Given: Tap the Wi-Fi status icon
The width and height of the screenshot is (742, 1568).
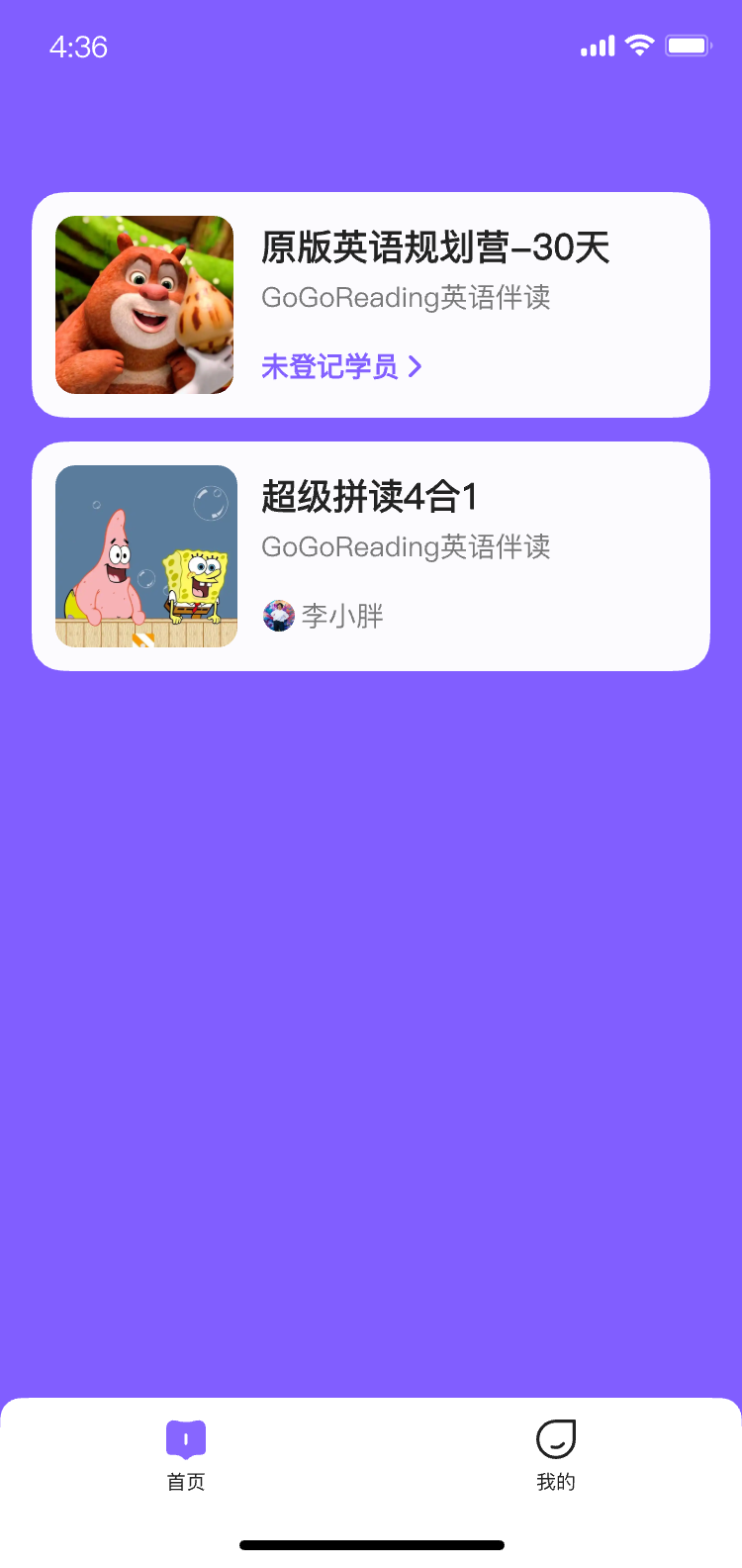Looking at the screenshot, I should click(x=639, y=46).
